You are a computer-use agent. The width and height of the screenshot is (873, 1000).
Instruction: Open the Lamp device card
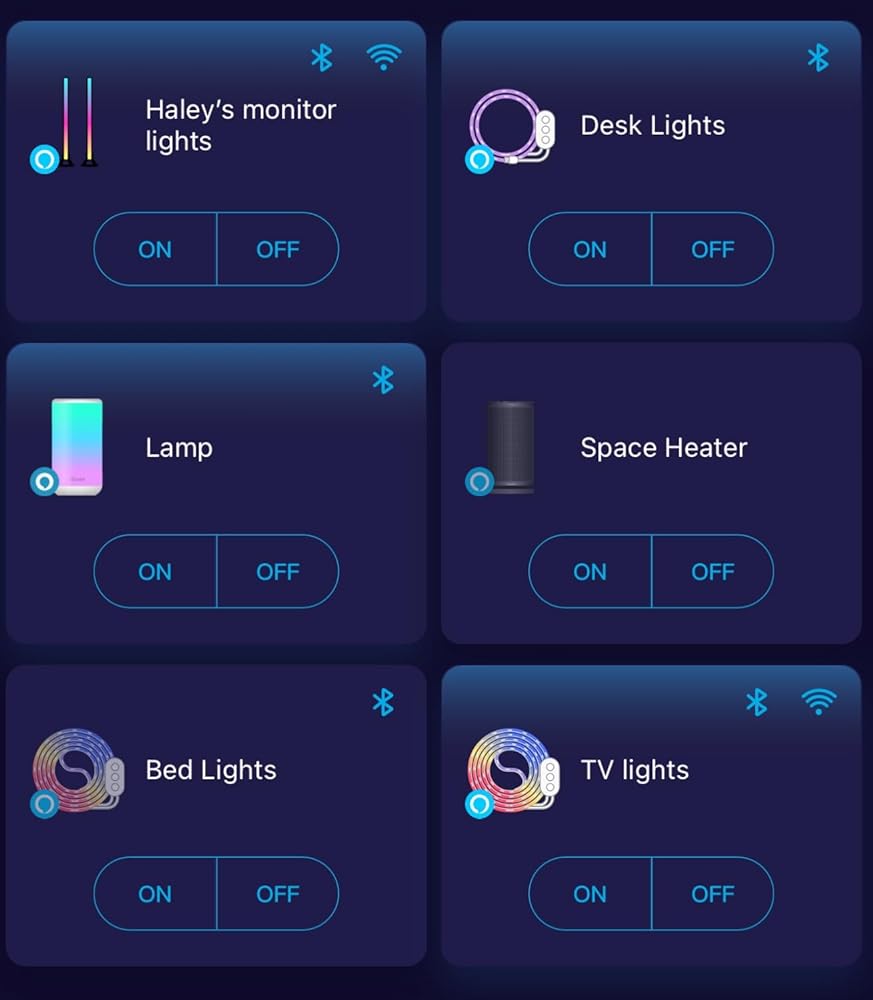[179, 448]
